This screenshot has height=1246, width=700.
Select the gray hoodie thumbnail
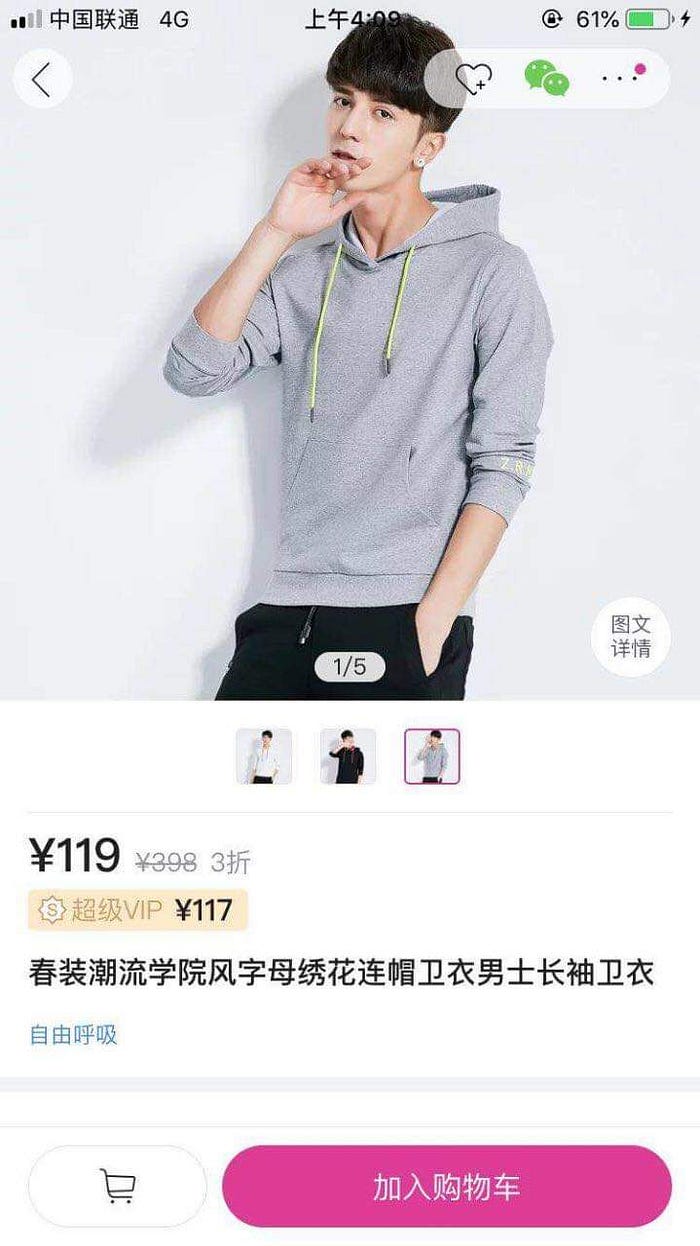(x=432, y=756)
